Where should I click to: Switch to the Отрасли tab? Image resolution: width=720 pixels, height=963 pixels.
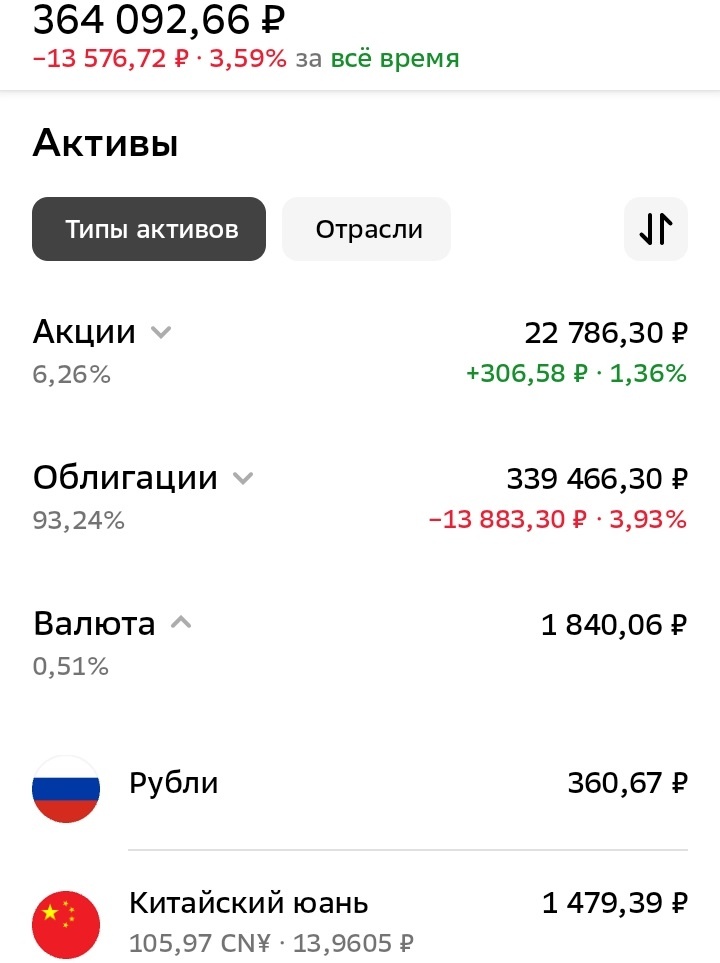[x=366, y=229]
